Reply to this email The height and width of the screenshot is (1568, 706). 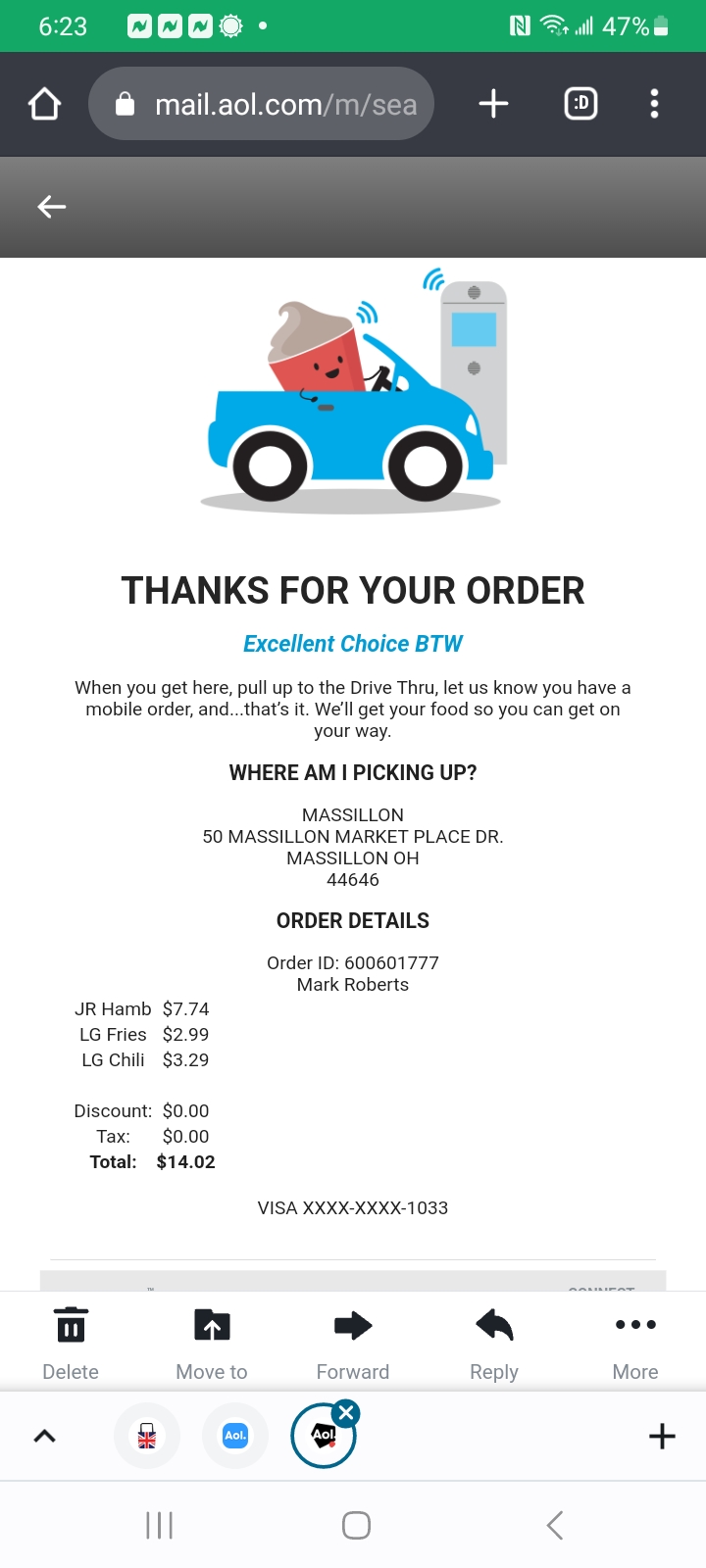point(494,1343)
